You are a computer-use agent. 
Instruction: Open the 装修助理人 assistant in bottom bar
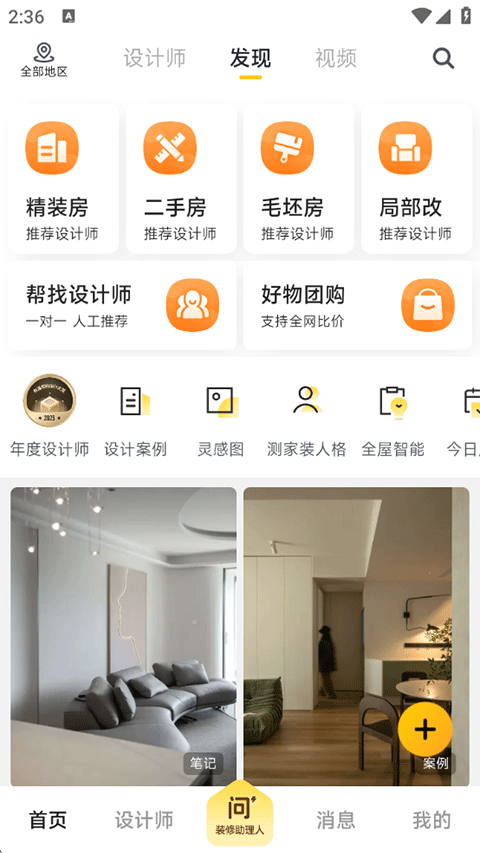tap(239, 813)
